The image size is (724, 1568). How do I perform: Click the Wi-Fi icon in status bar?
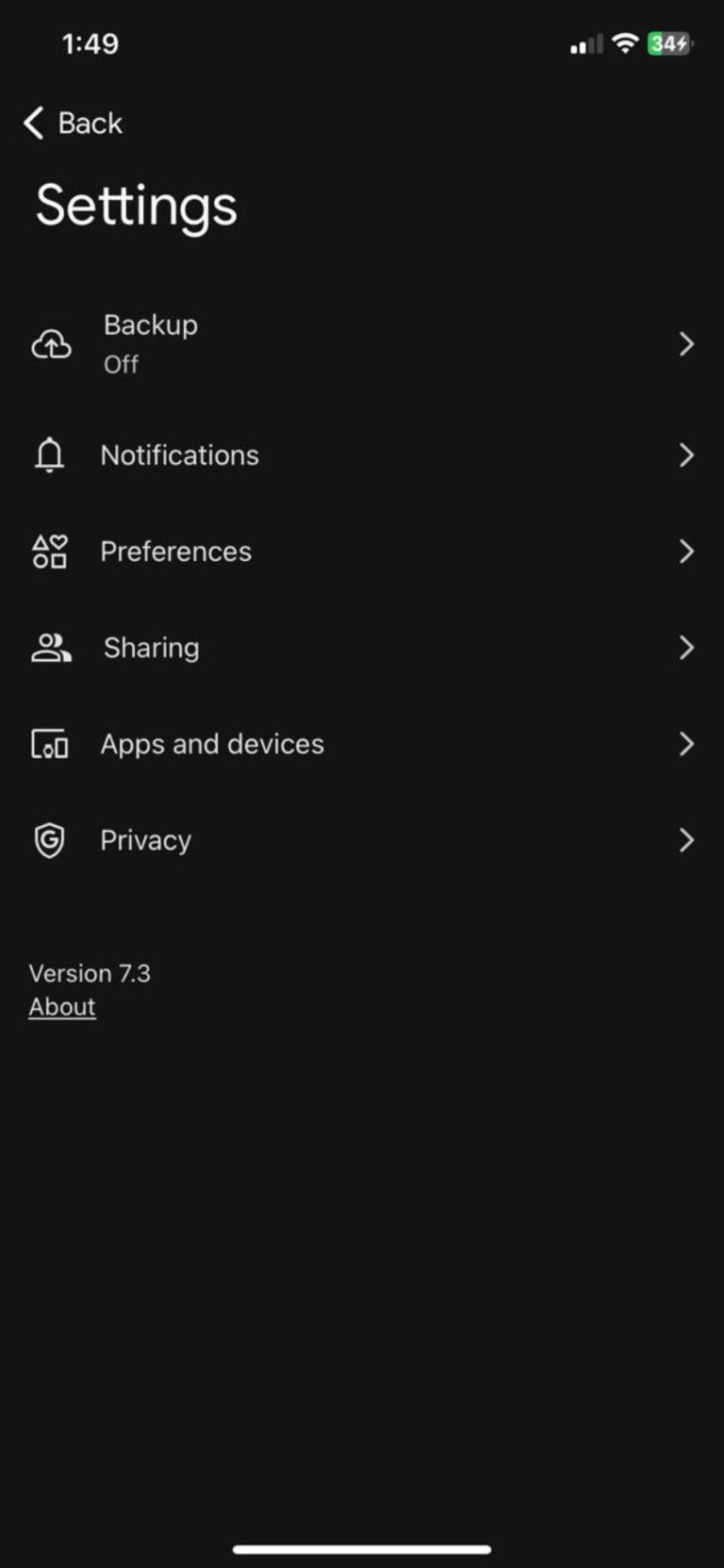coord(624,43)
